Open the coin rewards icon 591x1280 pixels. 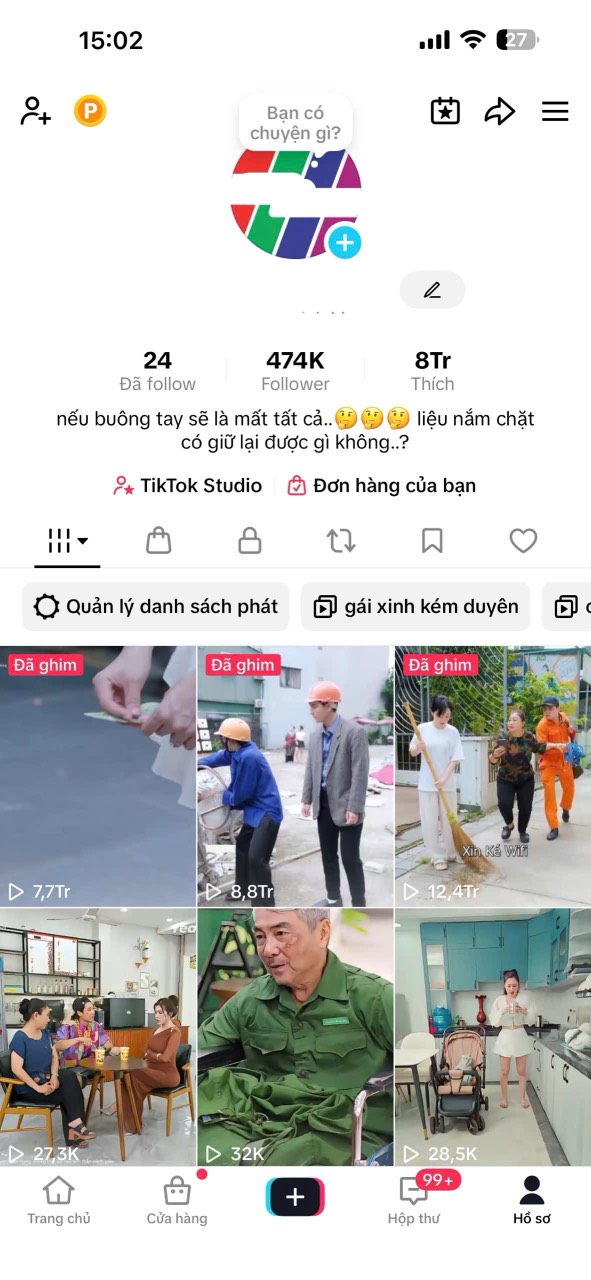pyautogui.click(x=90, y=111)
